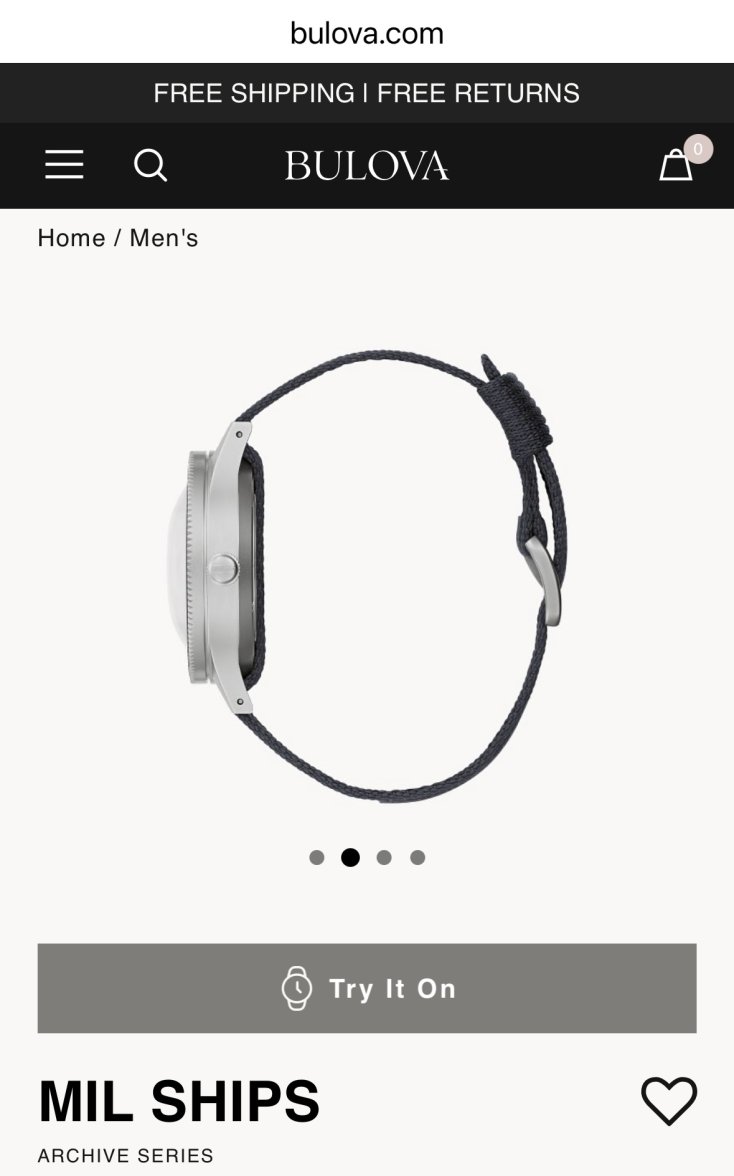Go to Bulova homepage via logo

tap(367, 166)
